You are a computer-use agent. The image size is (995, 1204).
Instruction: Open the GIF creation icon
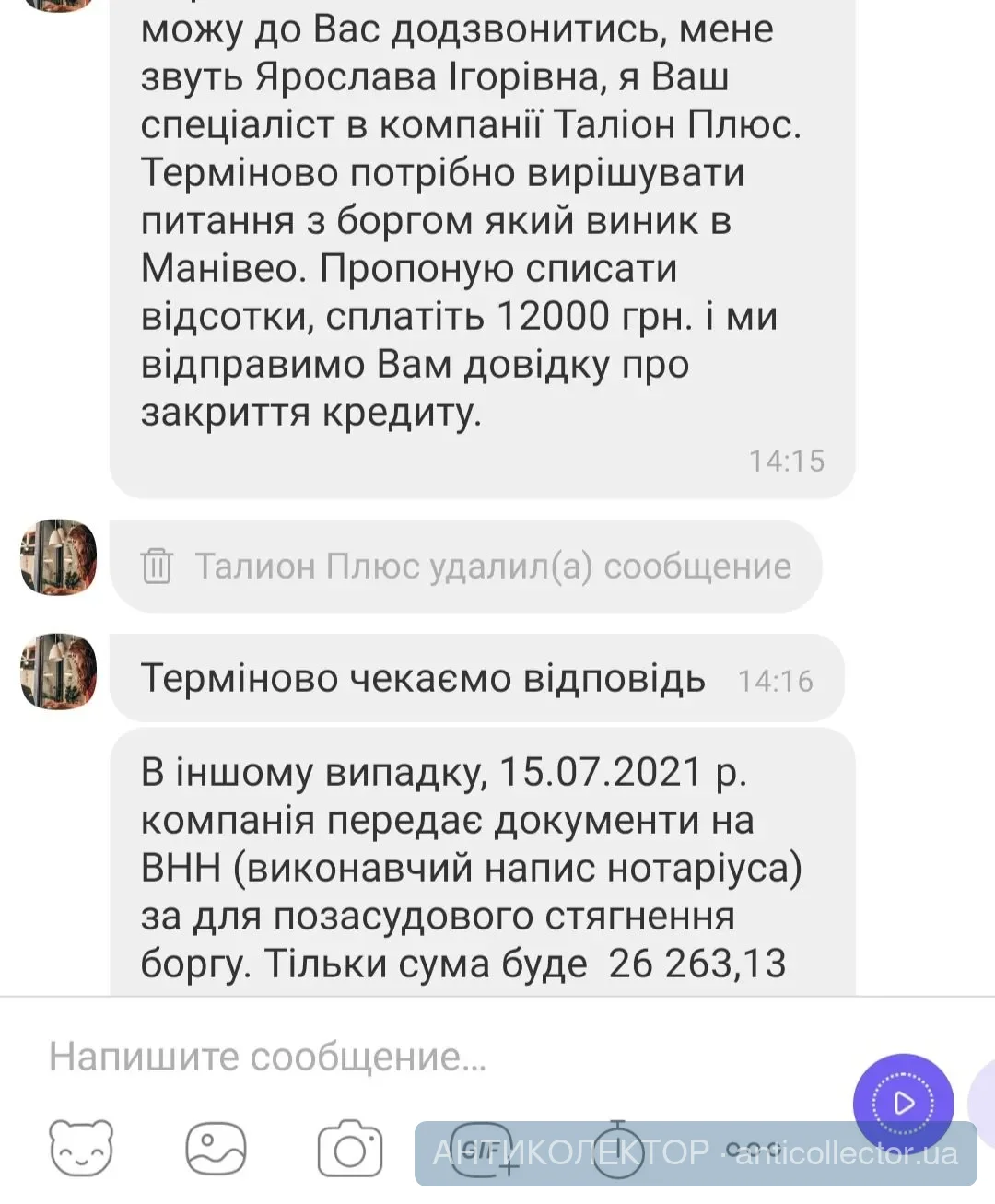(484, 1149)
